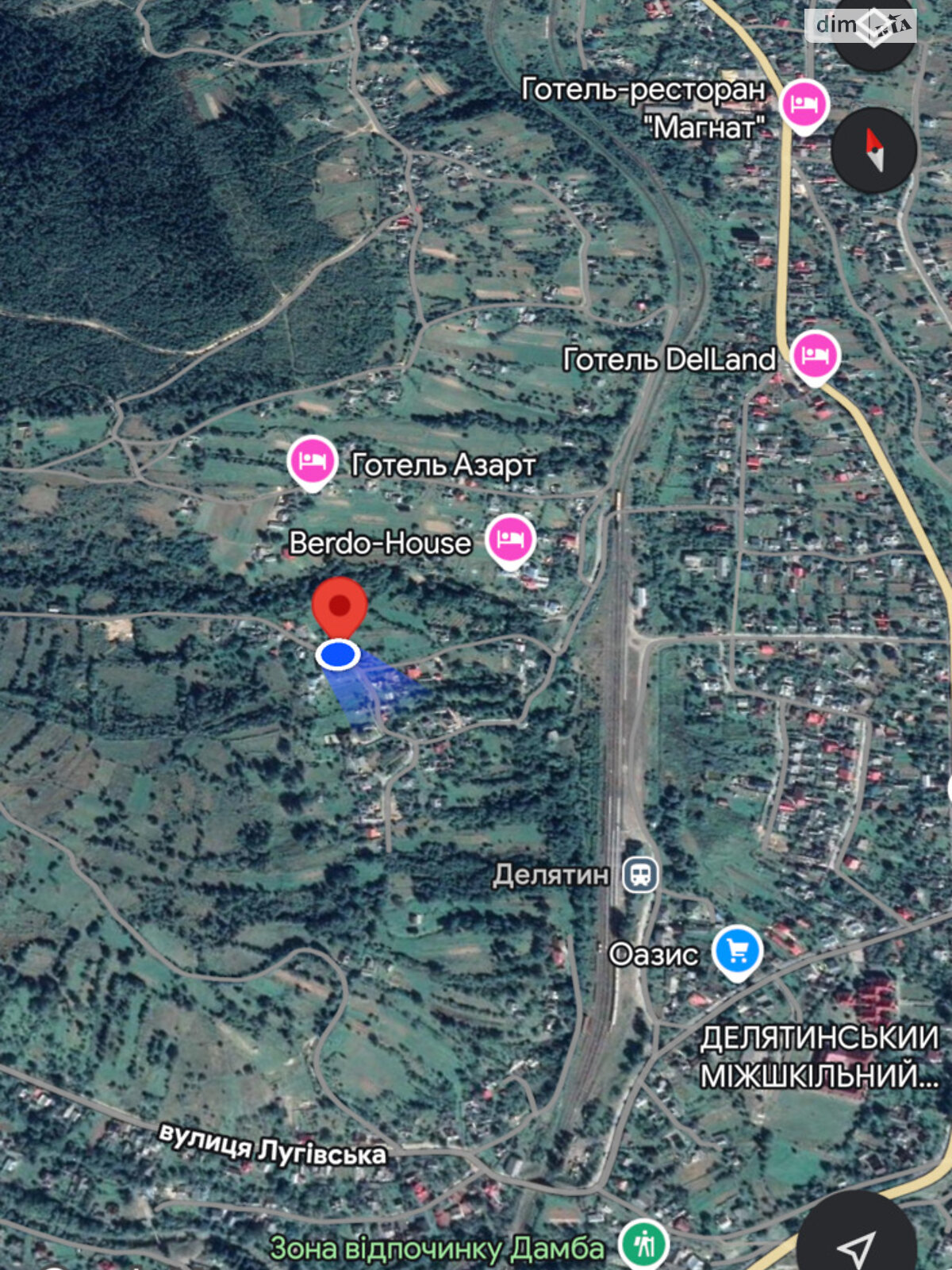Tap the compass to reset map orientation
Image resolution: width=952 pixels, height=1270 pixels.
pyautogui.click(x=874, y=150)
